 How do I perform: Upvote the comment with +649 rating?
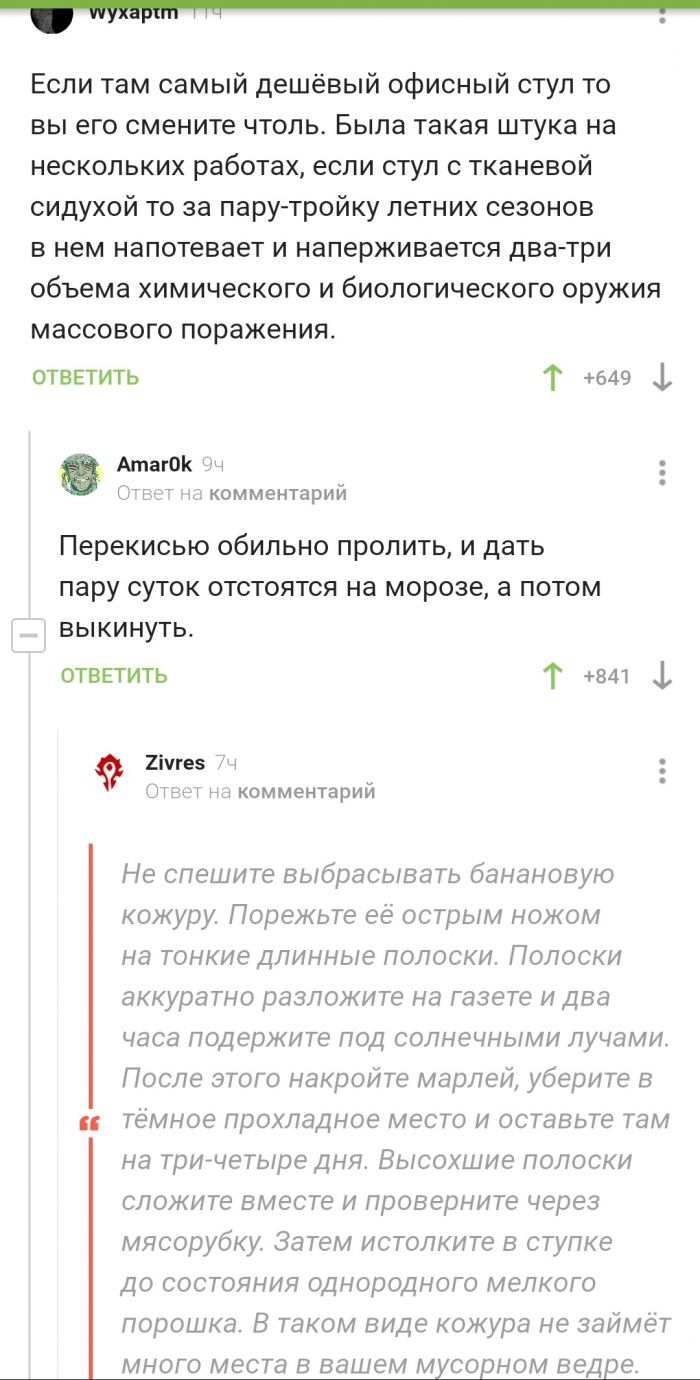coord(552,378)
